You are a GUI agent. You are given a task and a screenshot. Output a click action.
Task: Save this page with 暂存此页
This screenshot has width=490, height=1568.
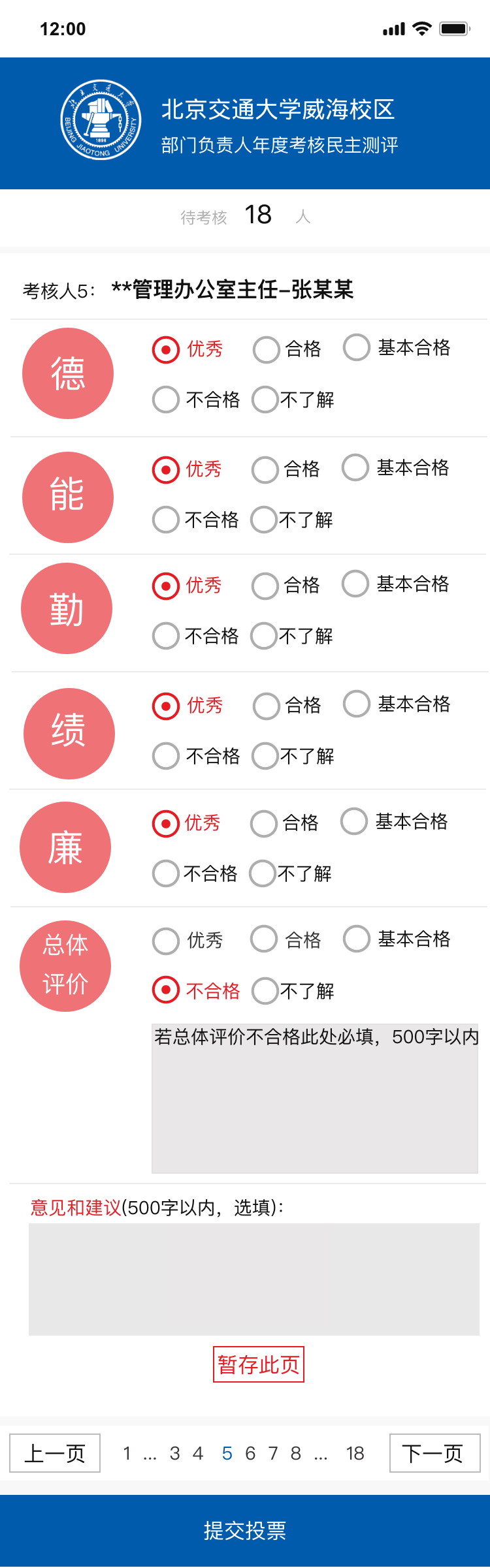259,1364
